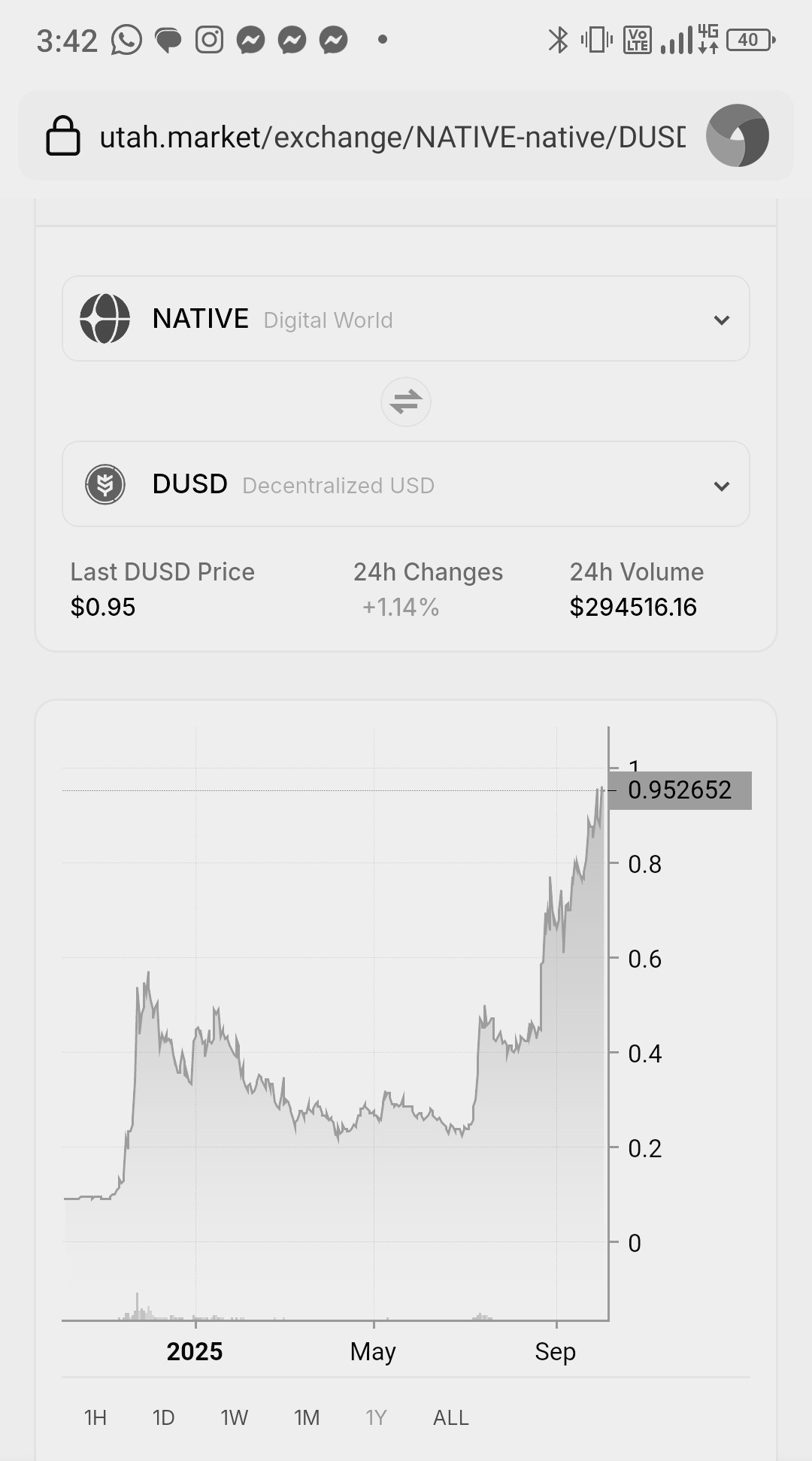Switch chart to 1H range
Screen dimensions: 812x1461
(95, 1417)
